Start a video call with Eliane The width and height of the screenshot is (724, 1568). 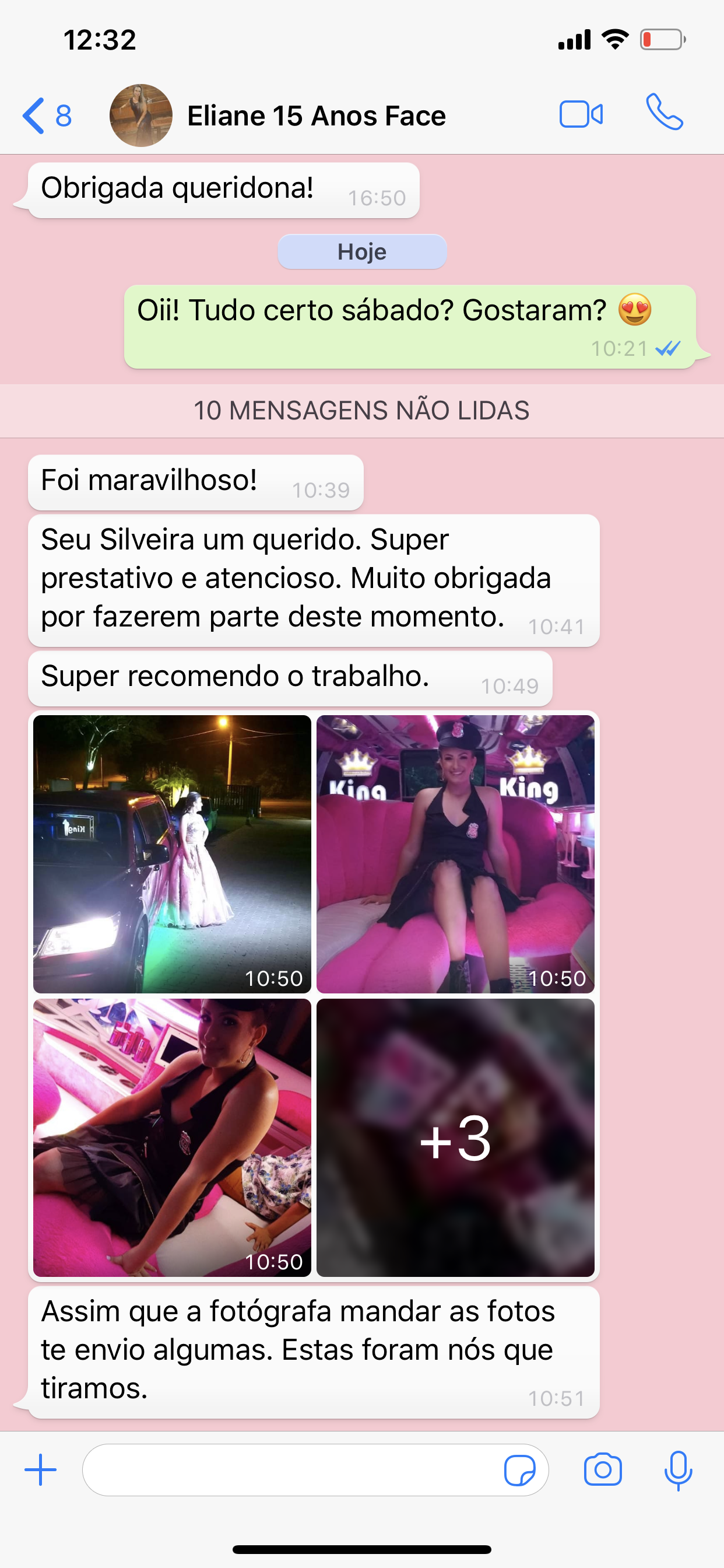point(581,114)
